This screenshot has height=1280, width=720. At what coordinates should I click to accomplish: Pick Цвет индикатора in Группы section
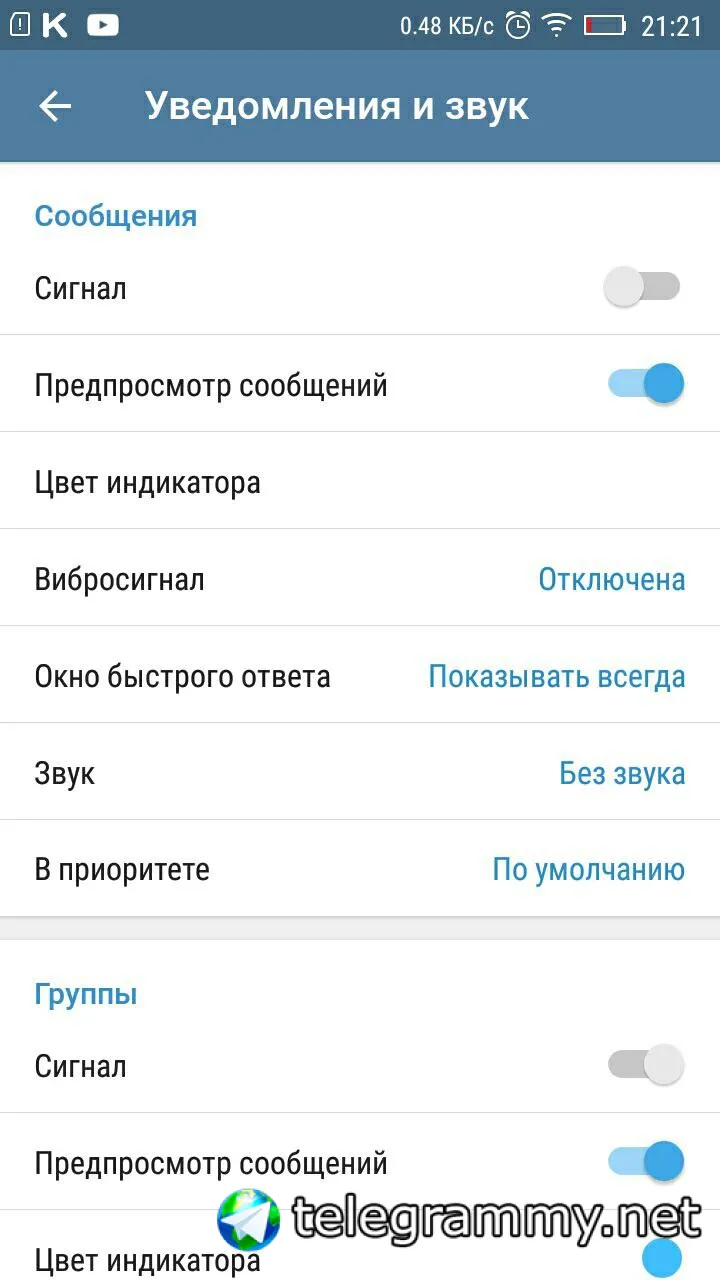(148, 1258)
